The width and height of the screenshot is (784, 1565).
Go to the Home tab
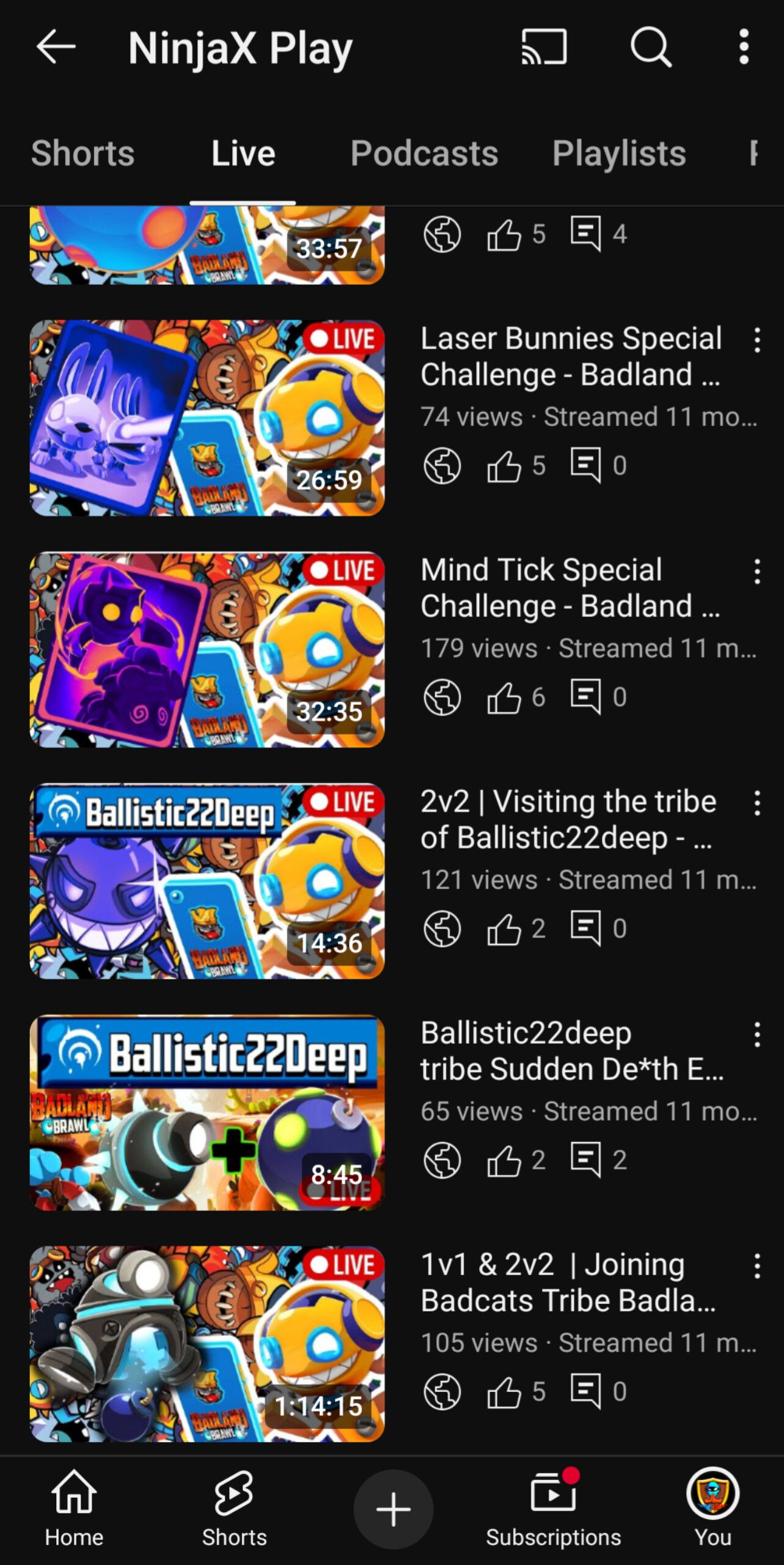(74, 1509)
